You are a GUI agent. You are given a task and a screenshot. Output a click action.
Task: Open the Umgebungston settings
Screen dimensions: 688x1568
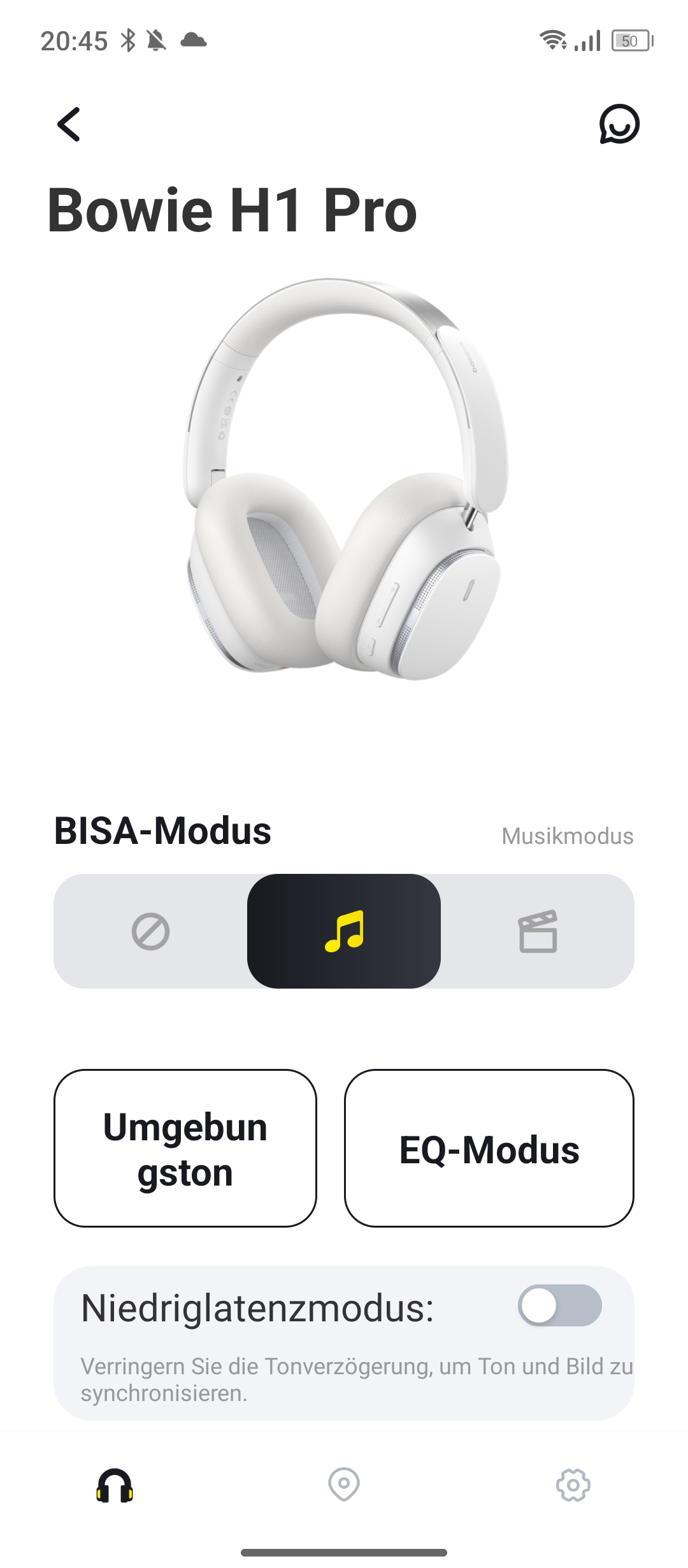185,1148
